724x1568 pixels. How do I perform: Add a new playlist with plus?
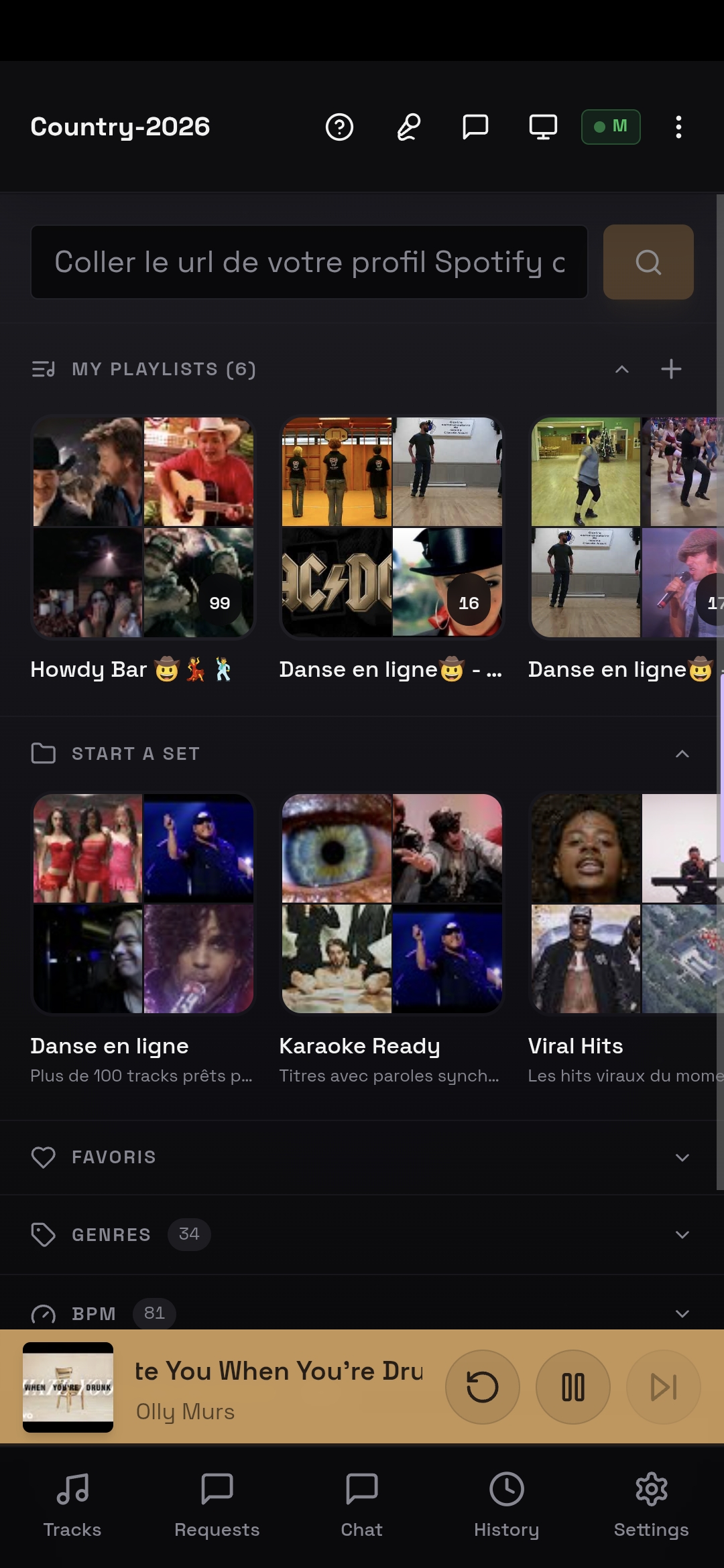(x=671, y=369)
